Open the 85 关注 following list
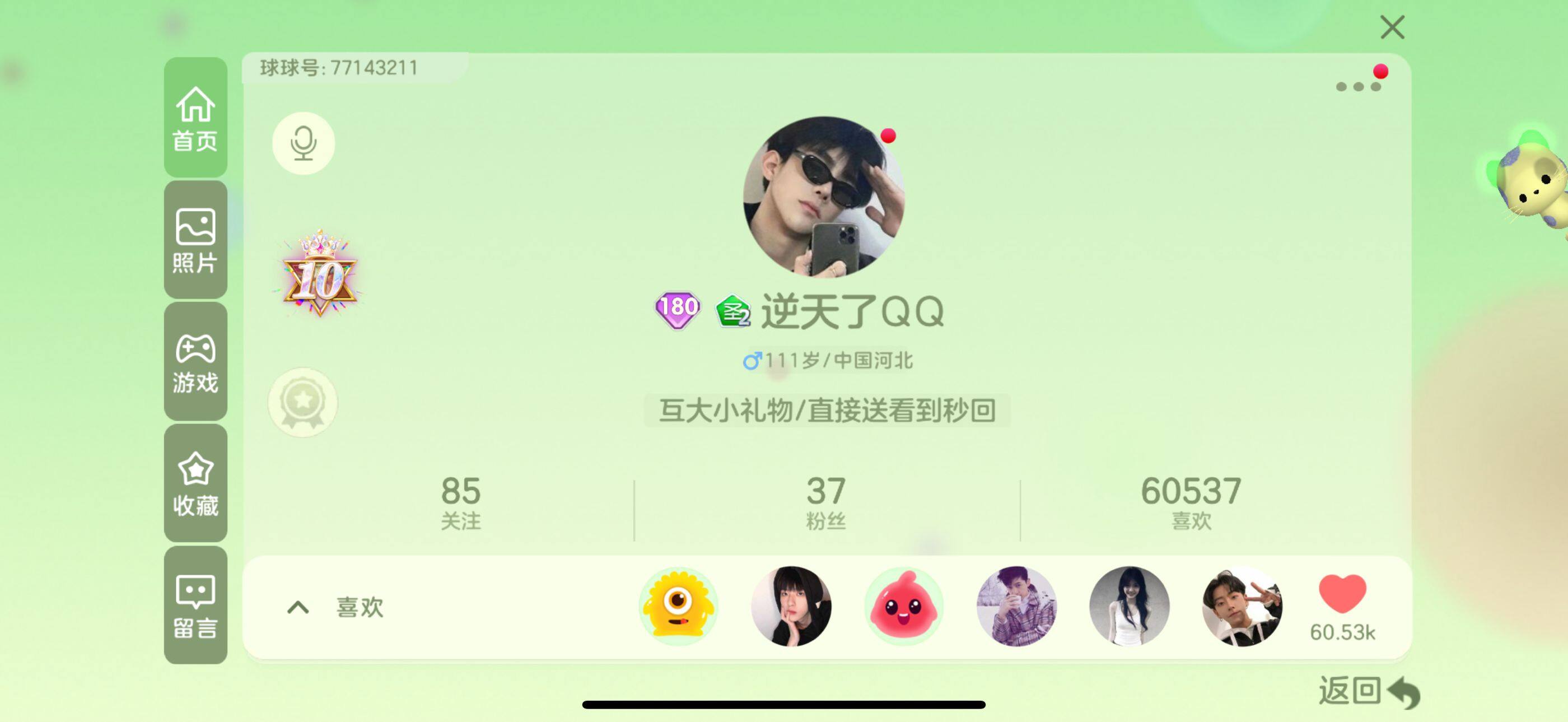Screen dimensions: 1568x722 (460, 502)
